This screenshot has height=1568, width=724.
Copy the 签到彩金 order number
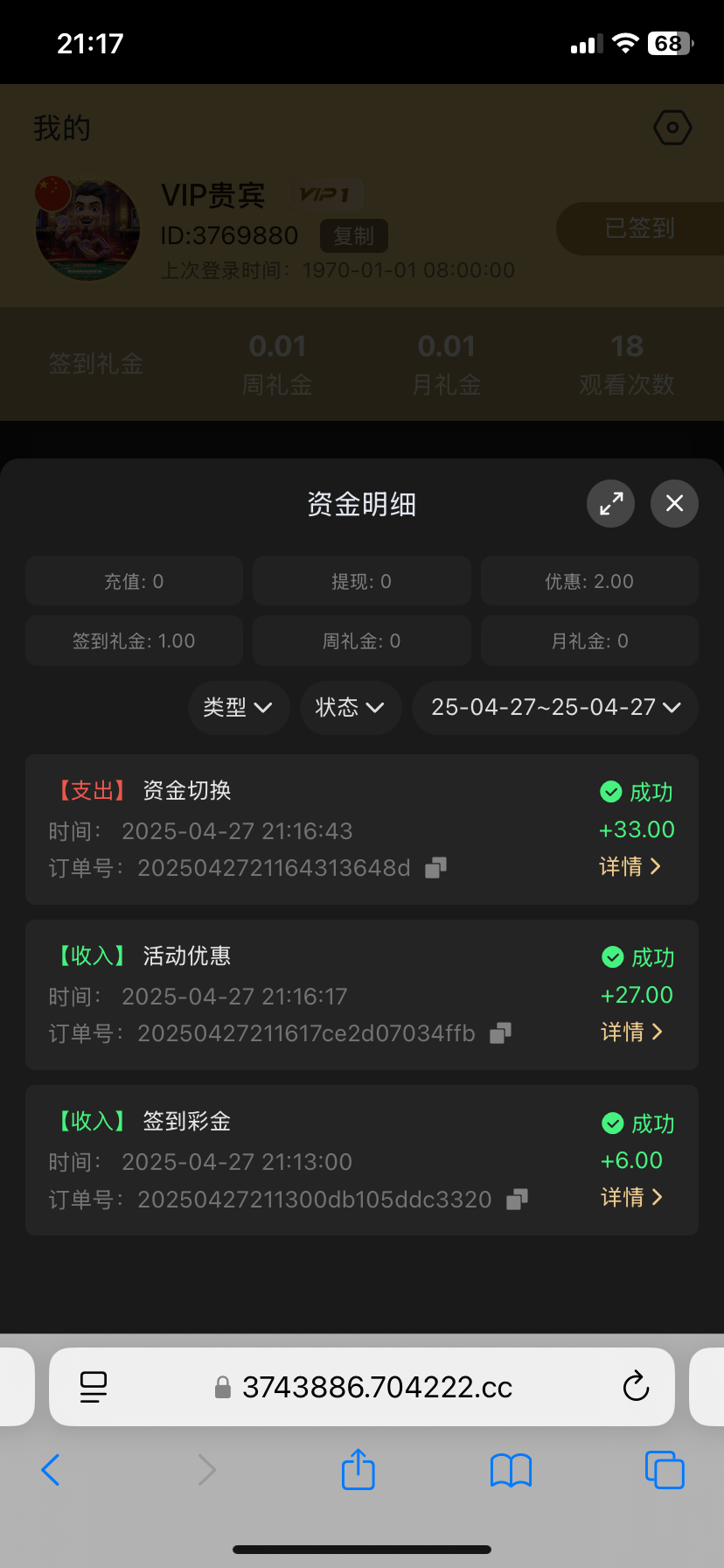tap(517, 1199)
